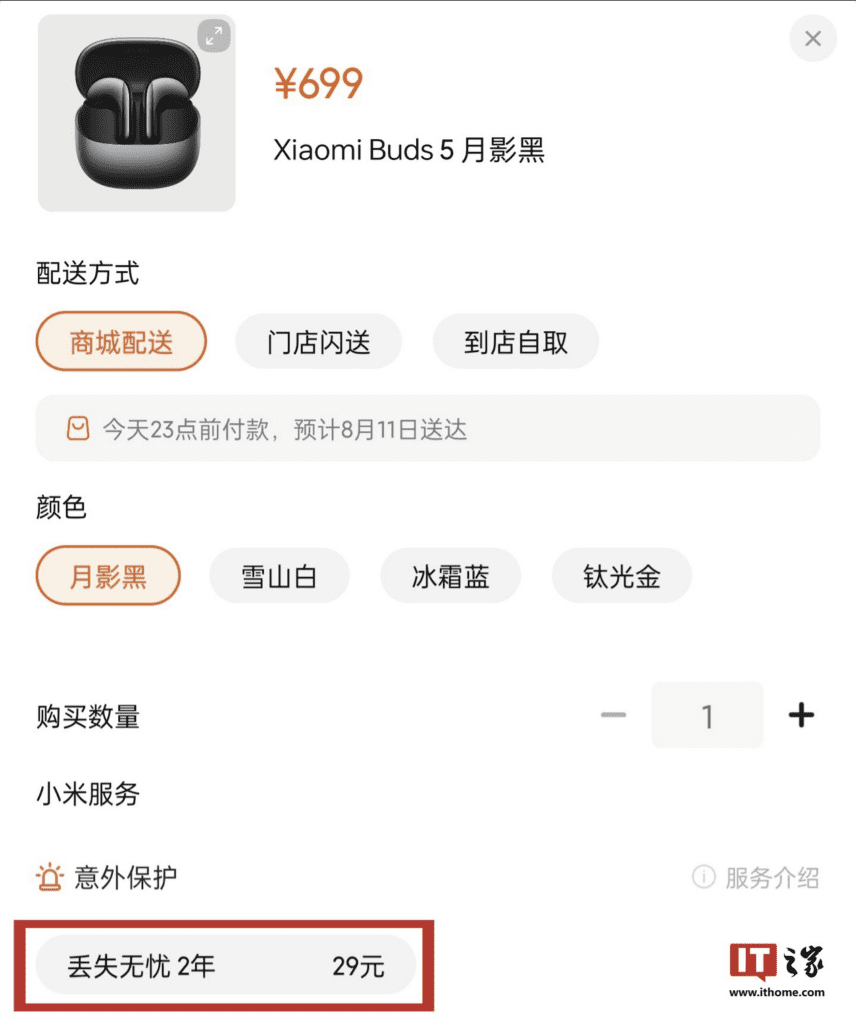Select the 月影黑 color
856x1024 pixels.
[108, 576]
